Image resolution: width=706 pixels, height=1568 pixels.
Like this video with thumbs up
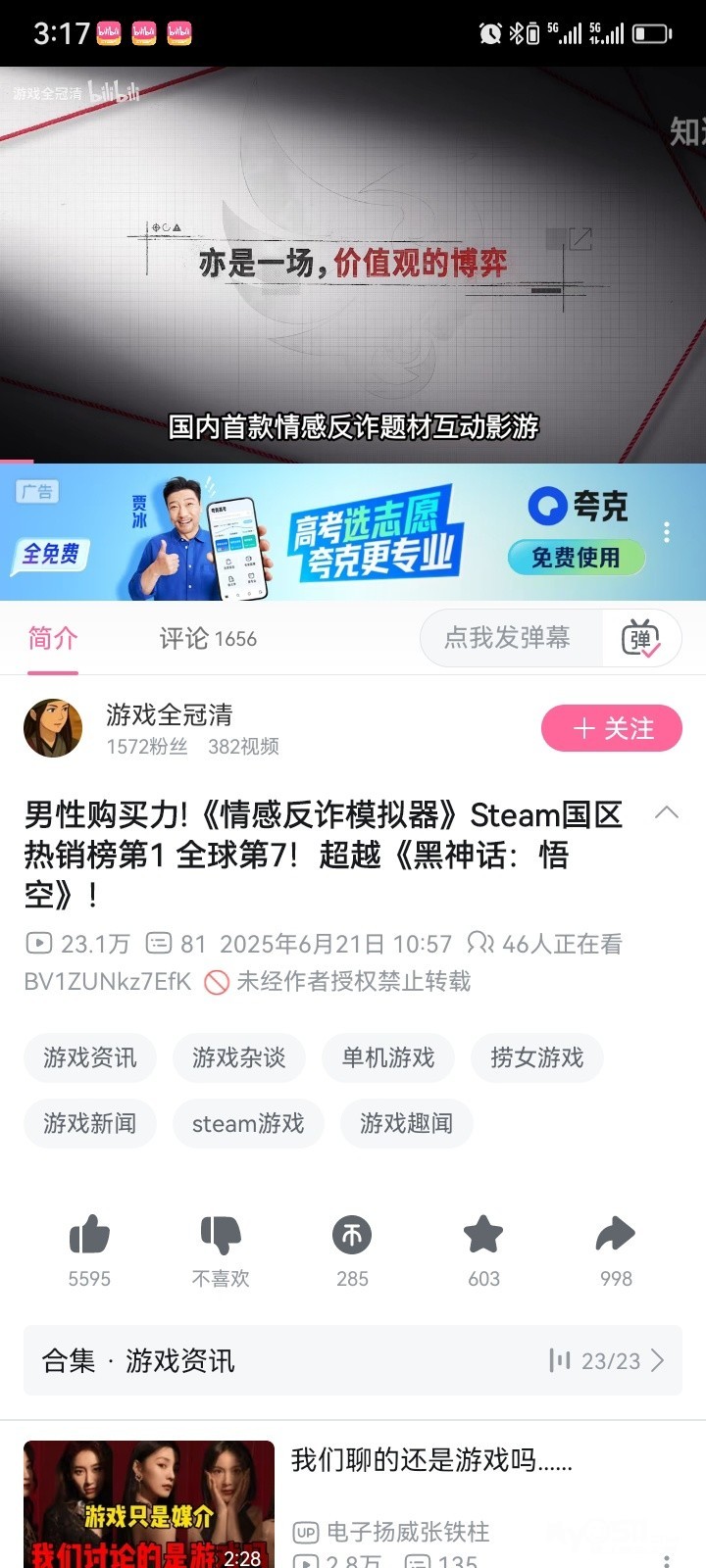[89, 1237]
